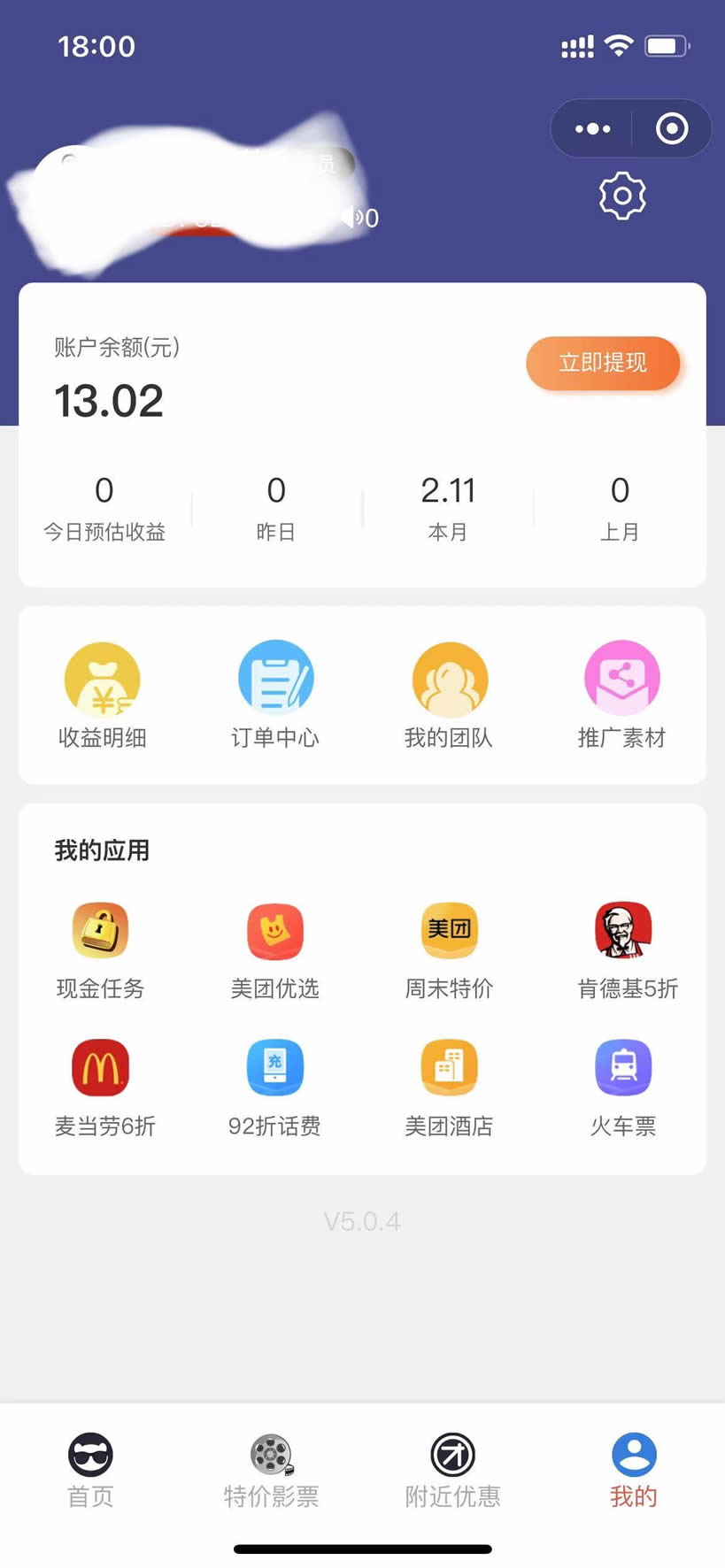Open the 现金任务 cash tasks app
Image resolution: width=725 pixels, height=1568 pixels.
tap(100, 951)
